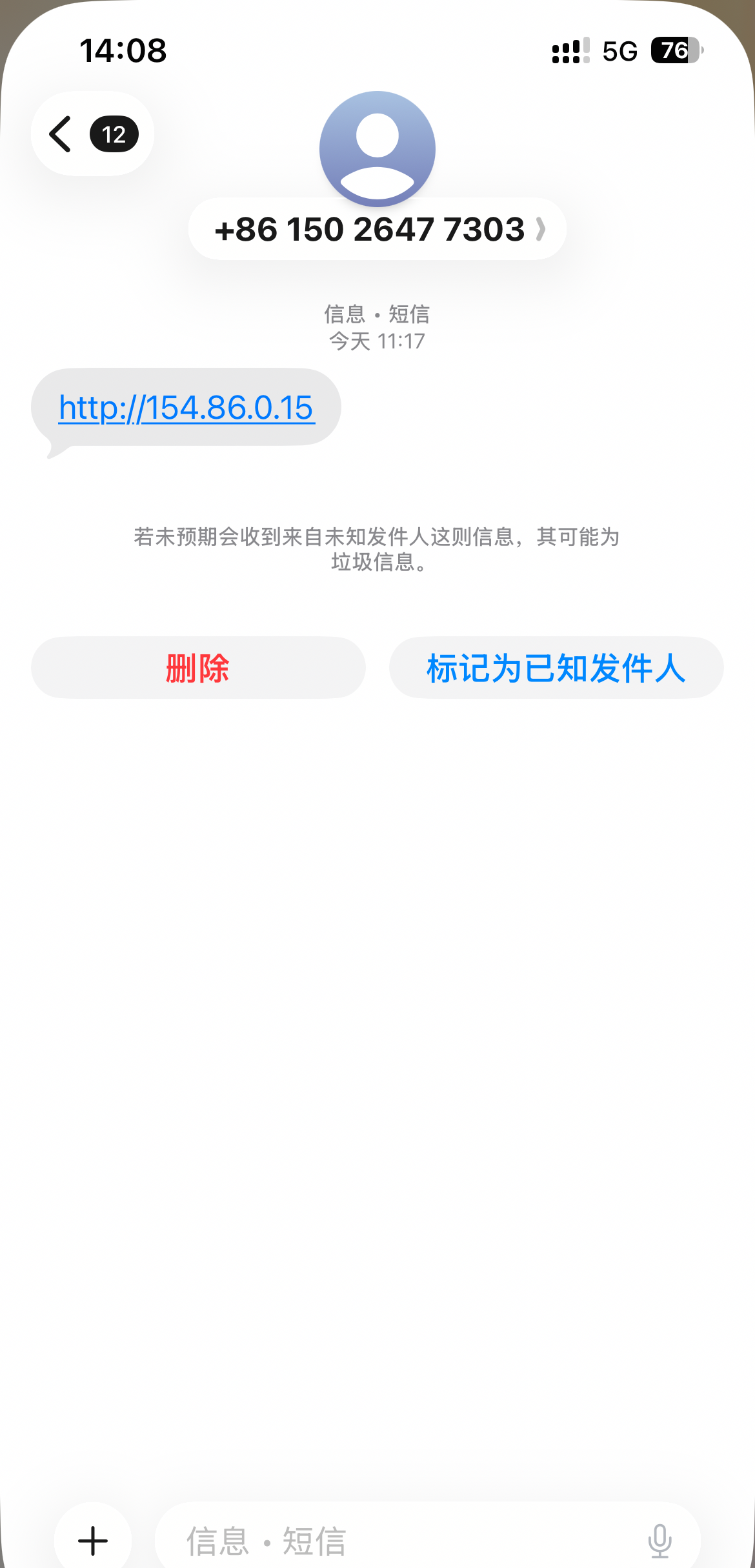Screen dimensions: 755x1568
Task: Open the http://154.86.0.15 link
Action: pyautogui.click(x=186, y=408)
